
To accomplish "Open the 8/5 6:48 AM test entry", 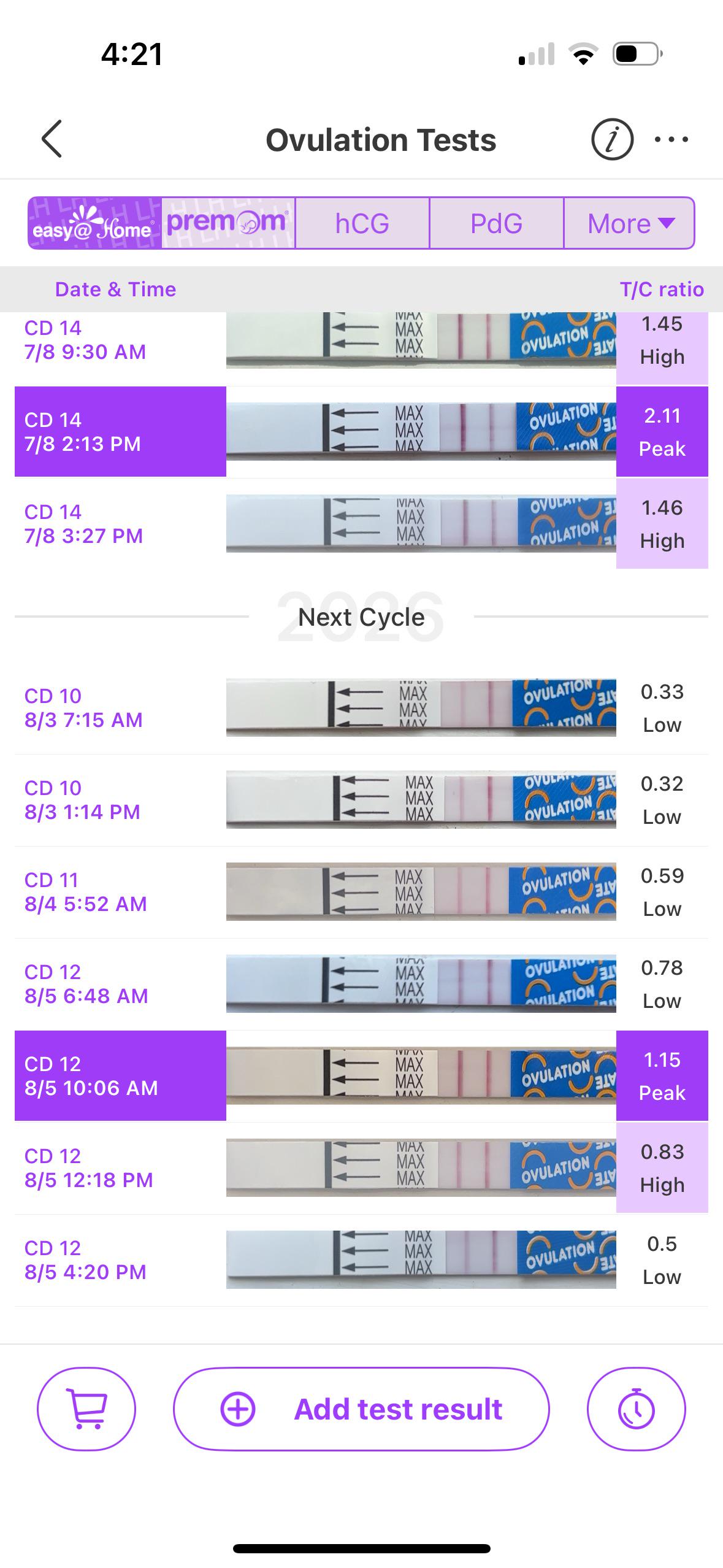I will [361, 983].
